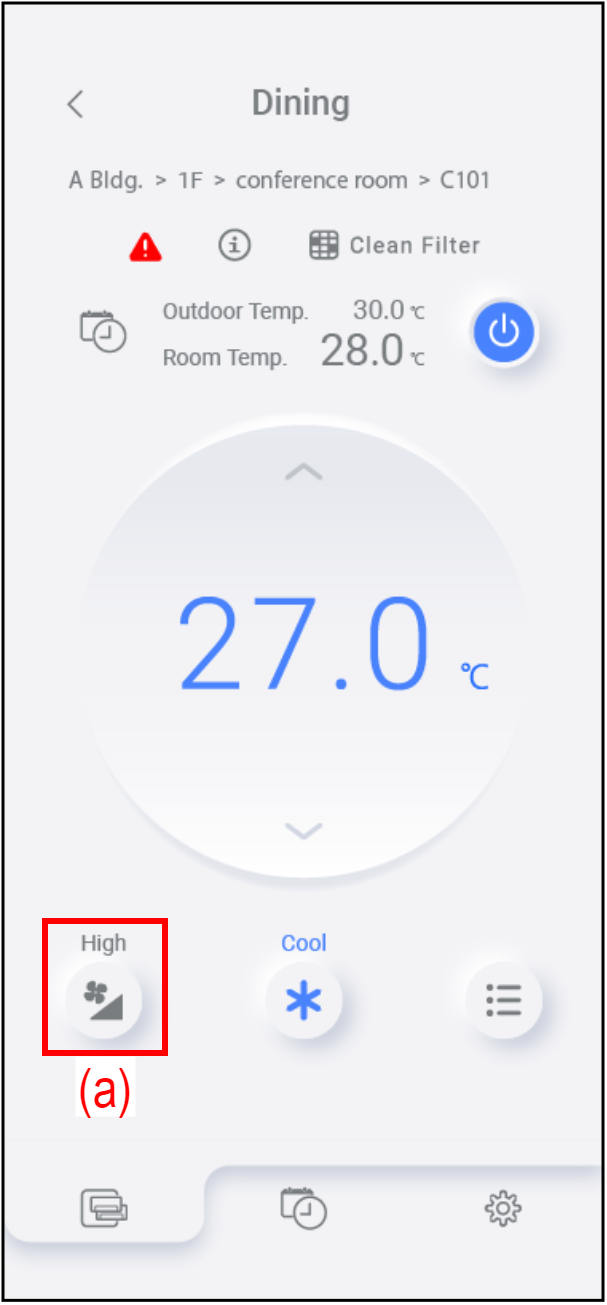607x1305 pixels.
Task: Open the red error warning icon
Action: tap(146, 245)
